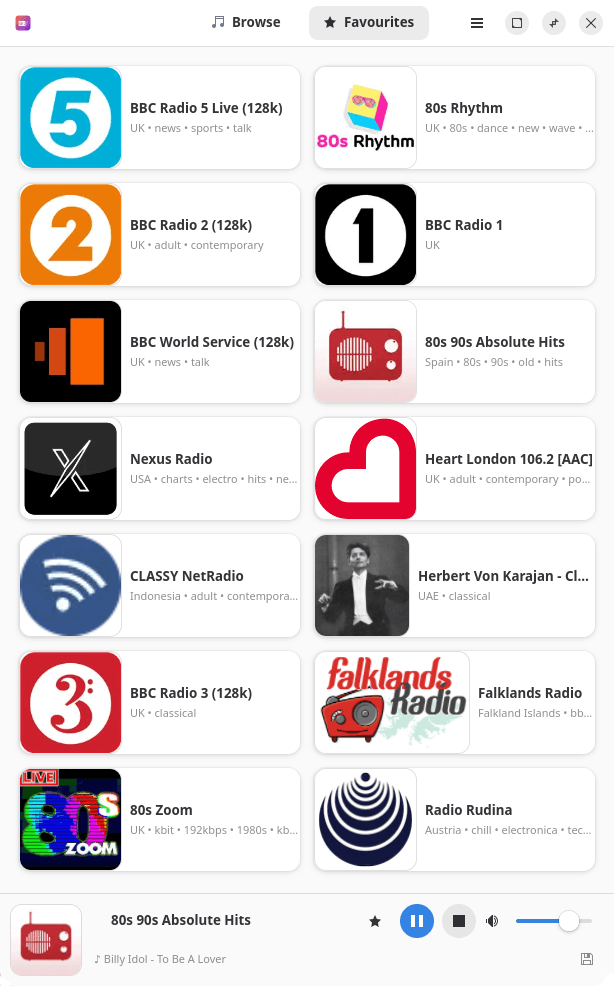Image resolution: width=614 pixels, height=986 pixels.
Task: Maximize the window
Action: pyautogui.click(x=516, y=23)
